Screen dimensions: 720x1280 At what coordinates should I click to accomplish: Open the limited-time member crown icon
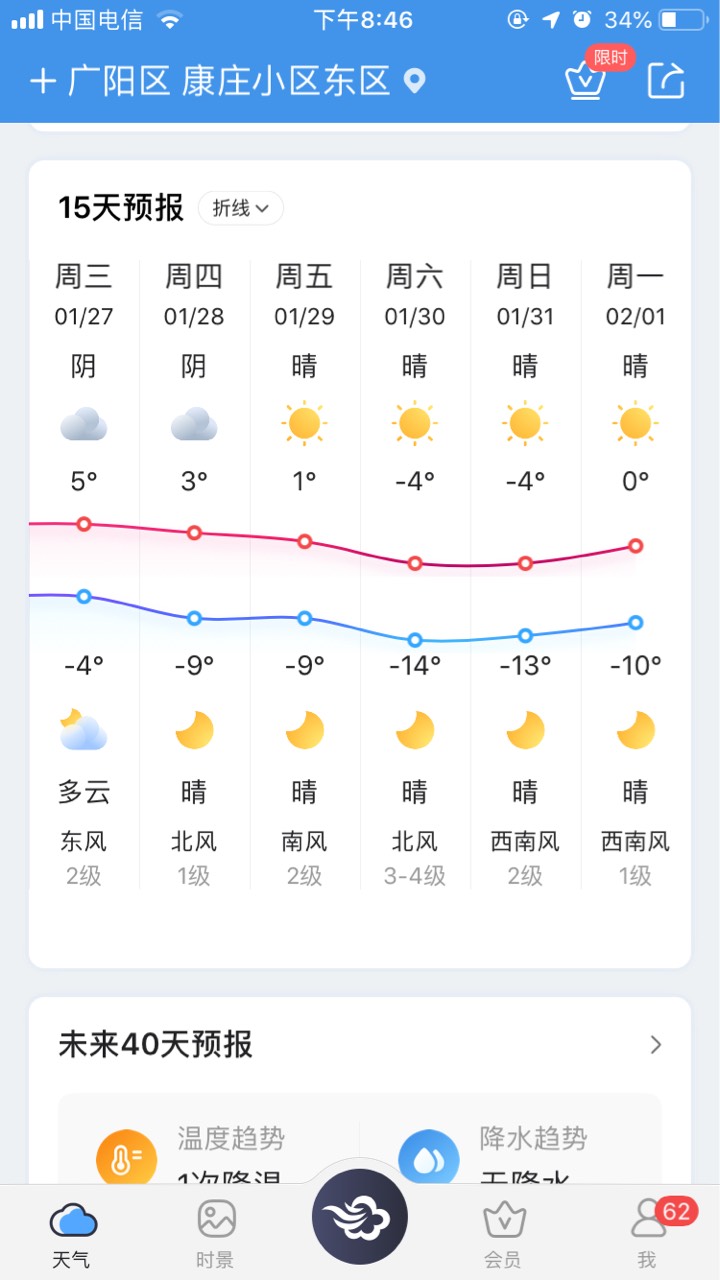(x=586, y=80)
